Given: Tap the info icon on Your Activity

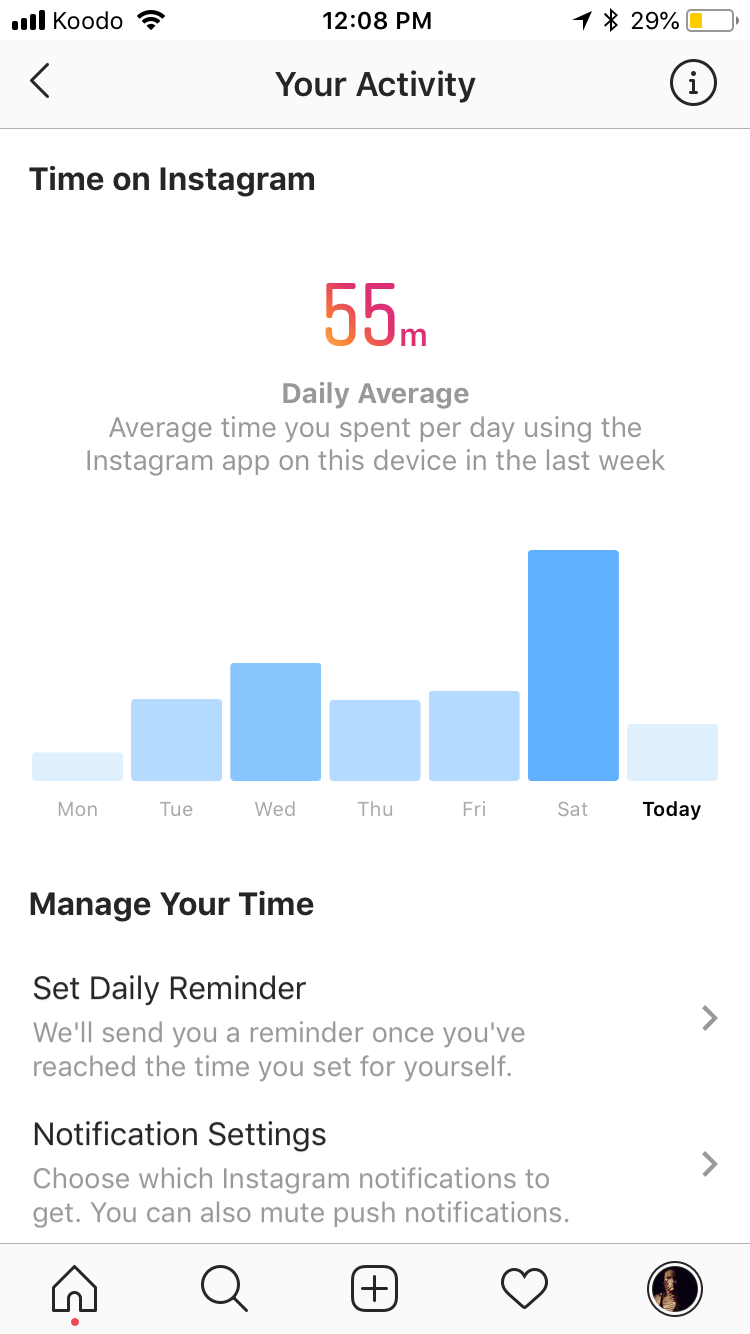Looking at the screenshot, I should pyautogui.click(x=692, y=84).
